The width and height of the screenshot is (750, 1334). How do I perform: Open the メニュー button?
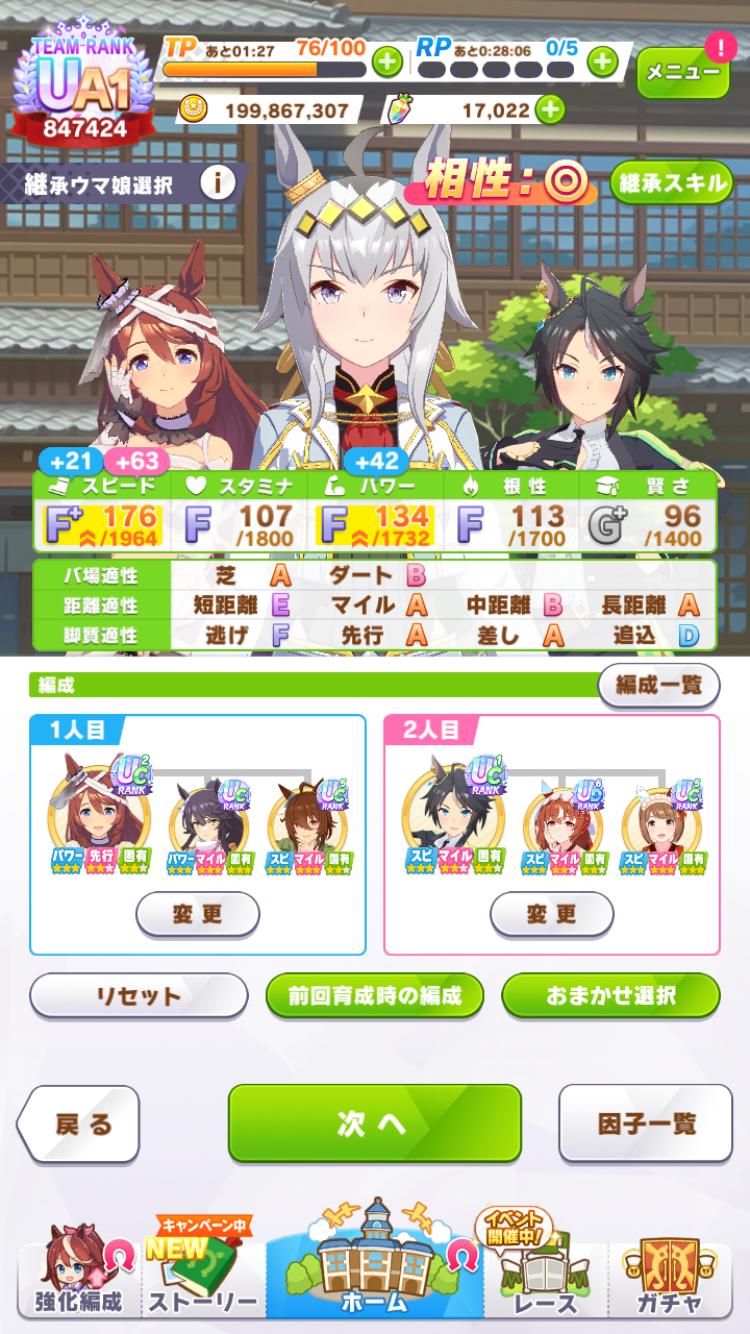pos(682,72)
